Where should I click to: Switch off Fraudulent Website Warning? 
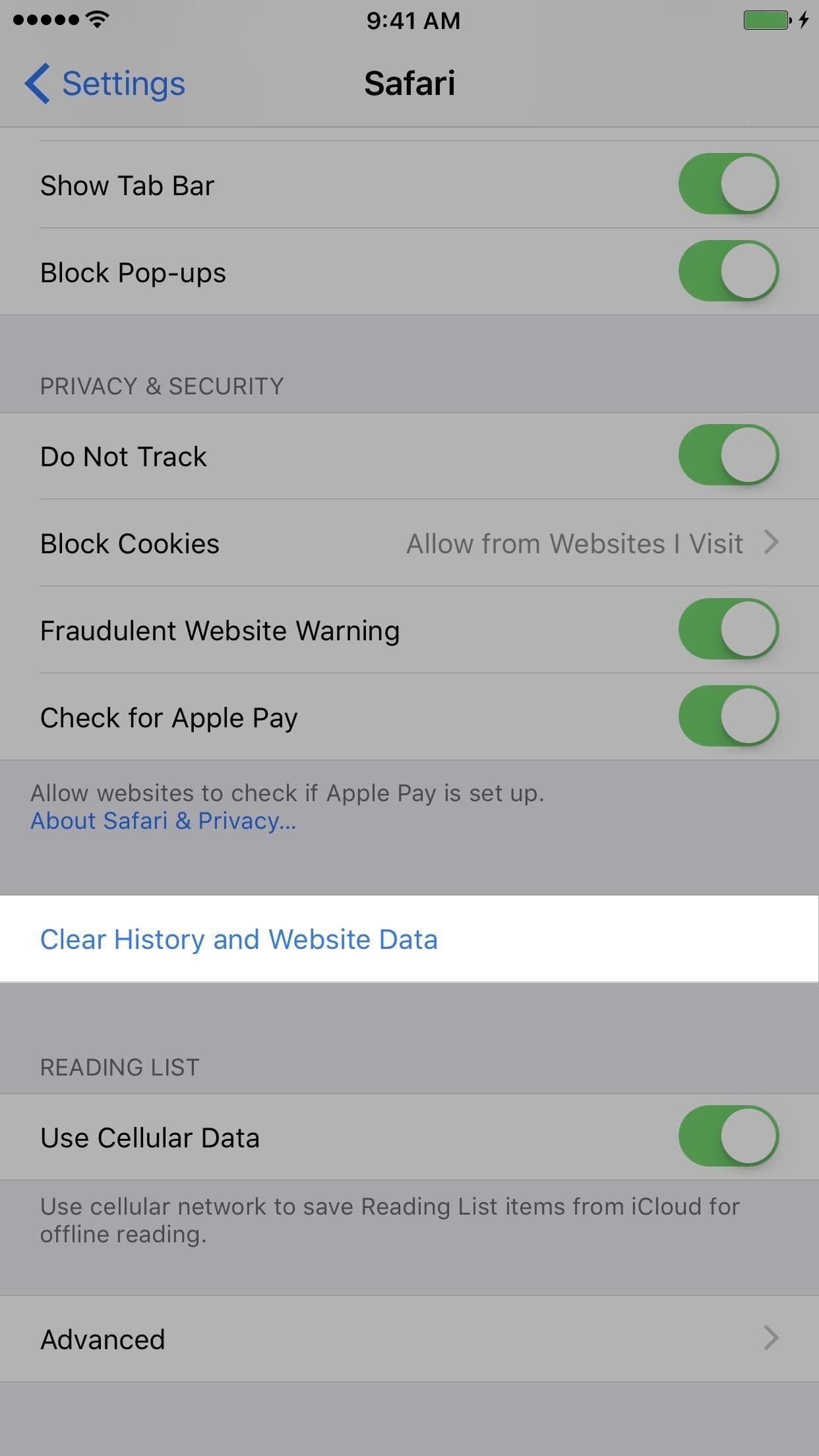[x=728, y=629]
